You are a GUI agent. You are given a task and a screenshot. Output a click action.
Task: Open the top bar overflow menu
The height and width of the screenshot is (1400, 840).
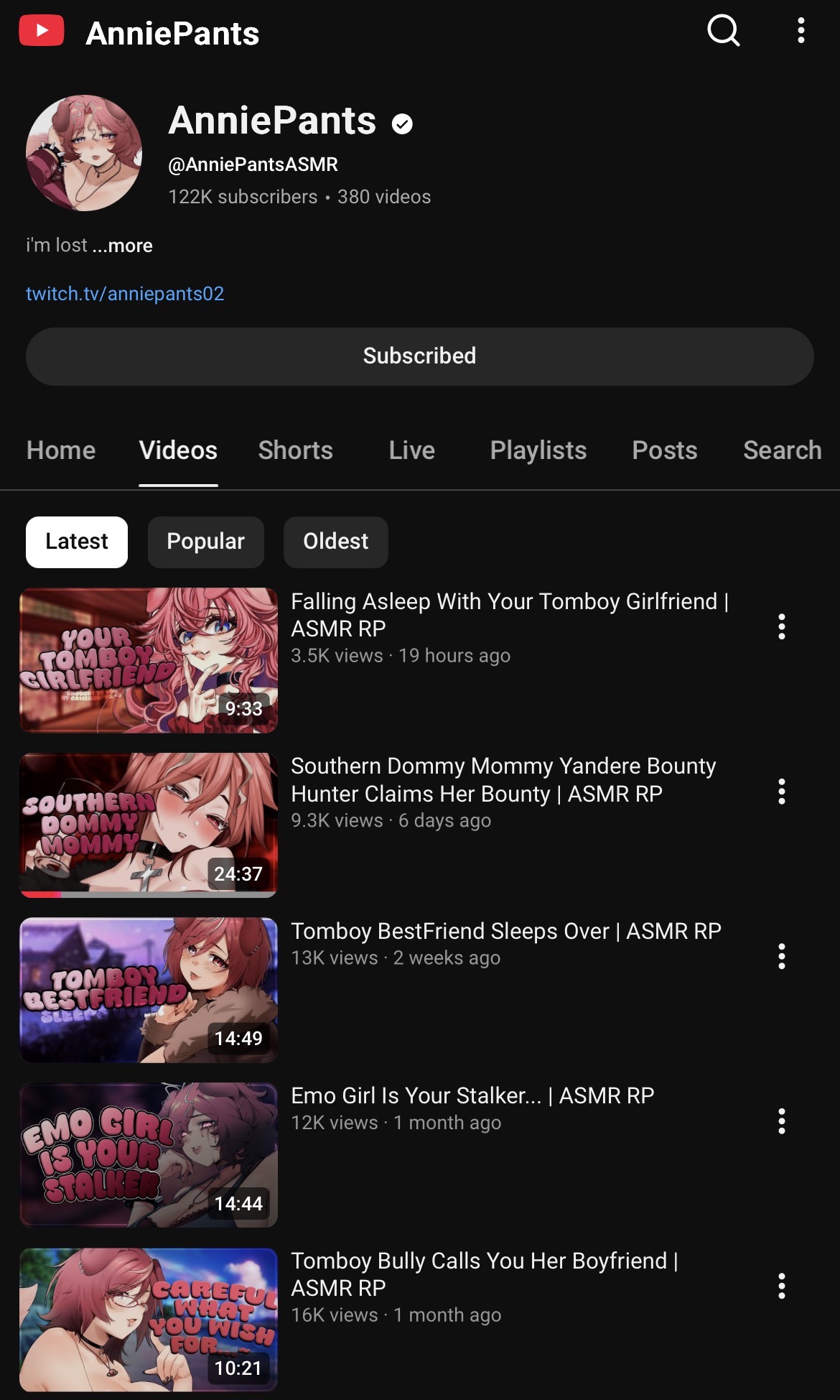coord(801,31)
